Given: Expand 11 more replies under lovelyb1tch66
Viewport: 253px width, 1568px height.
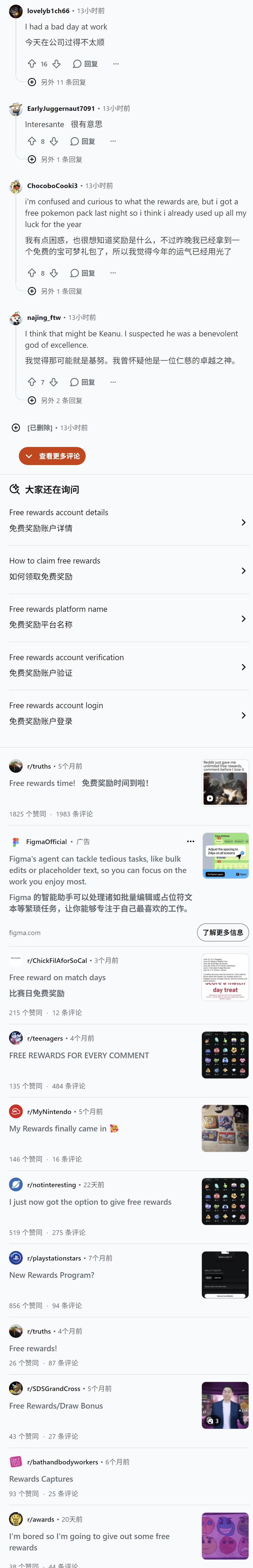Looking at the screenshot, I should pyautogui.click(x=57, y=82).
